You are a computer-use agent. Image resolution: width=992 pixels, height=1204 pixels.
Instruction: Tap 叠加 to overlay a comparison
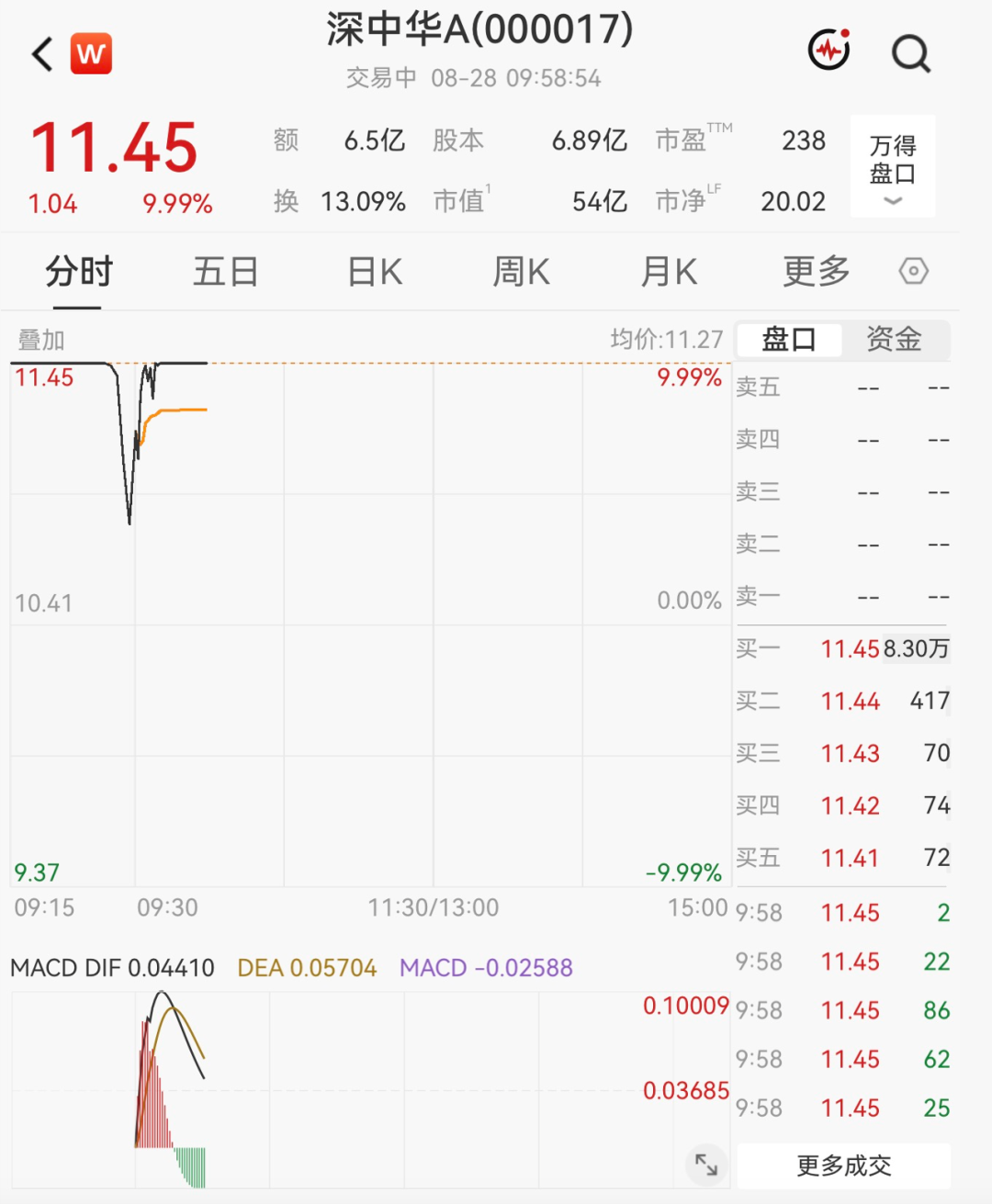pyautogui.click(x=41, y=340)
